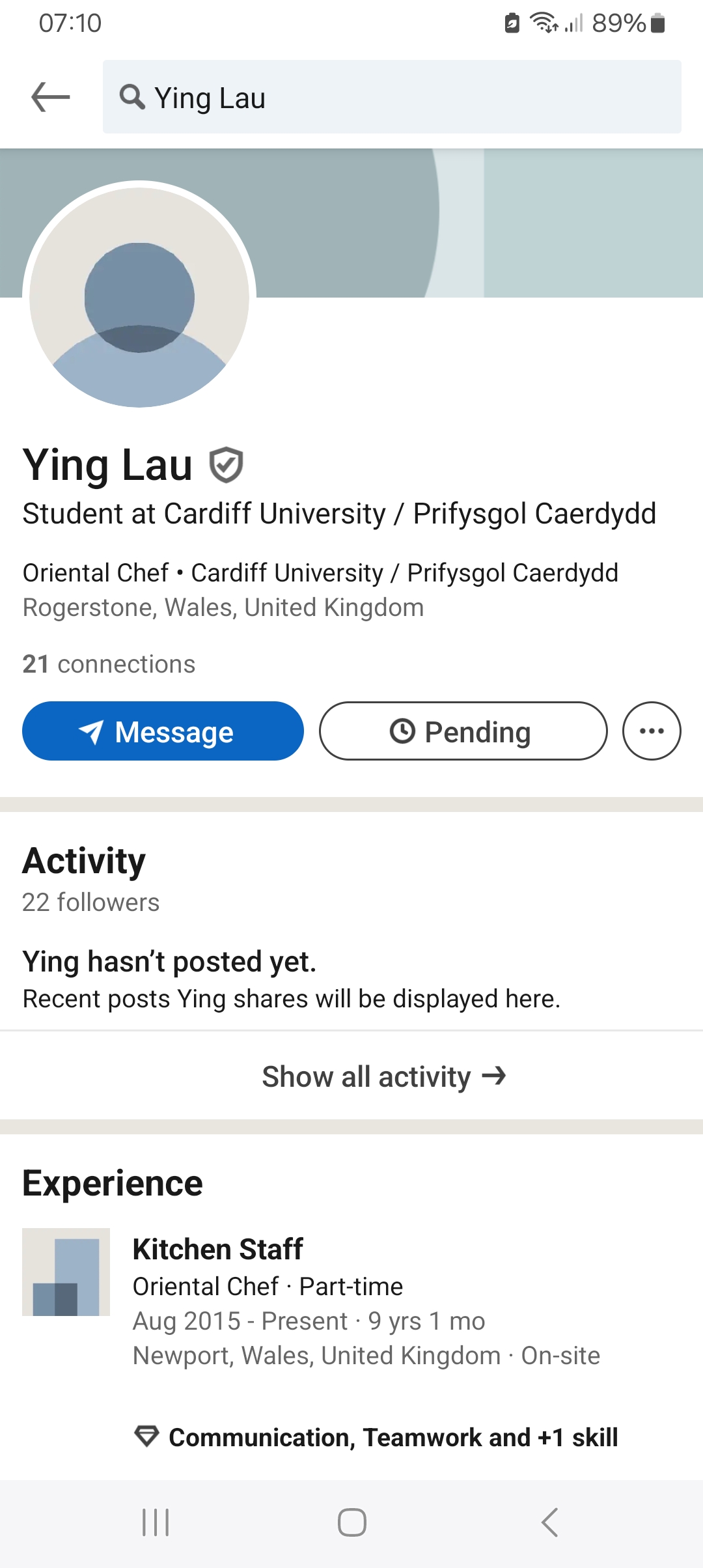Show all activity
The image size is (703, 1568).
point(383,1076)
